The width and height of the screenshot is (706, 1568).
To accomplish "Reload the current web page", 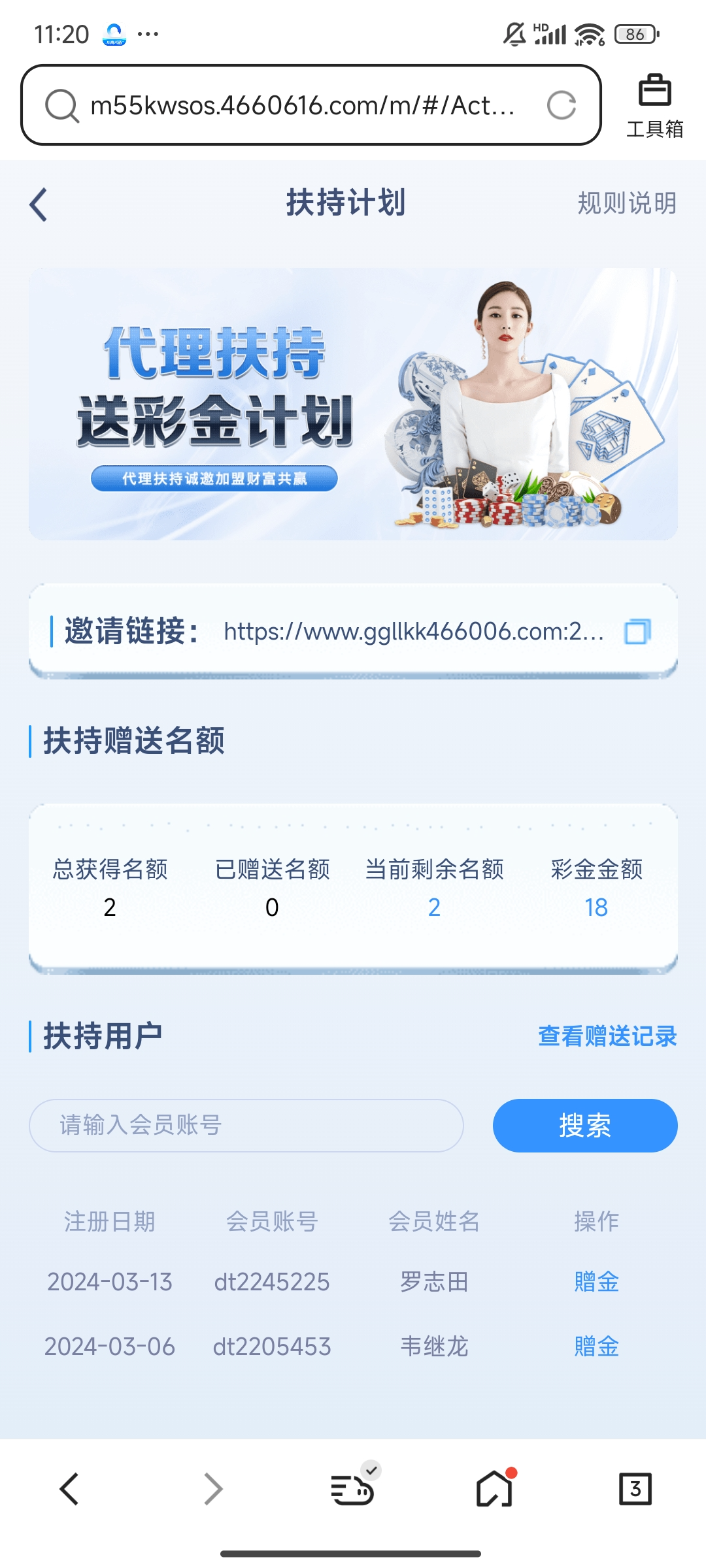I will 561,105.
